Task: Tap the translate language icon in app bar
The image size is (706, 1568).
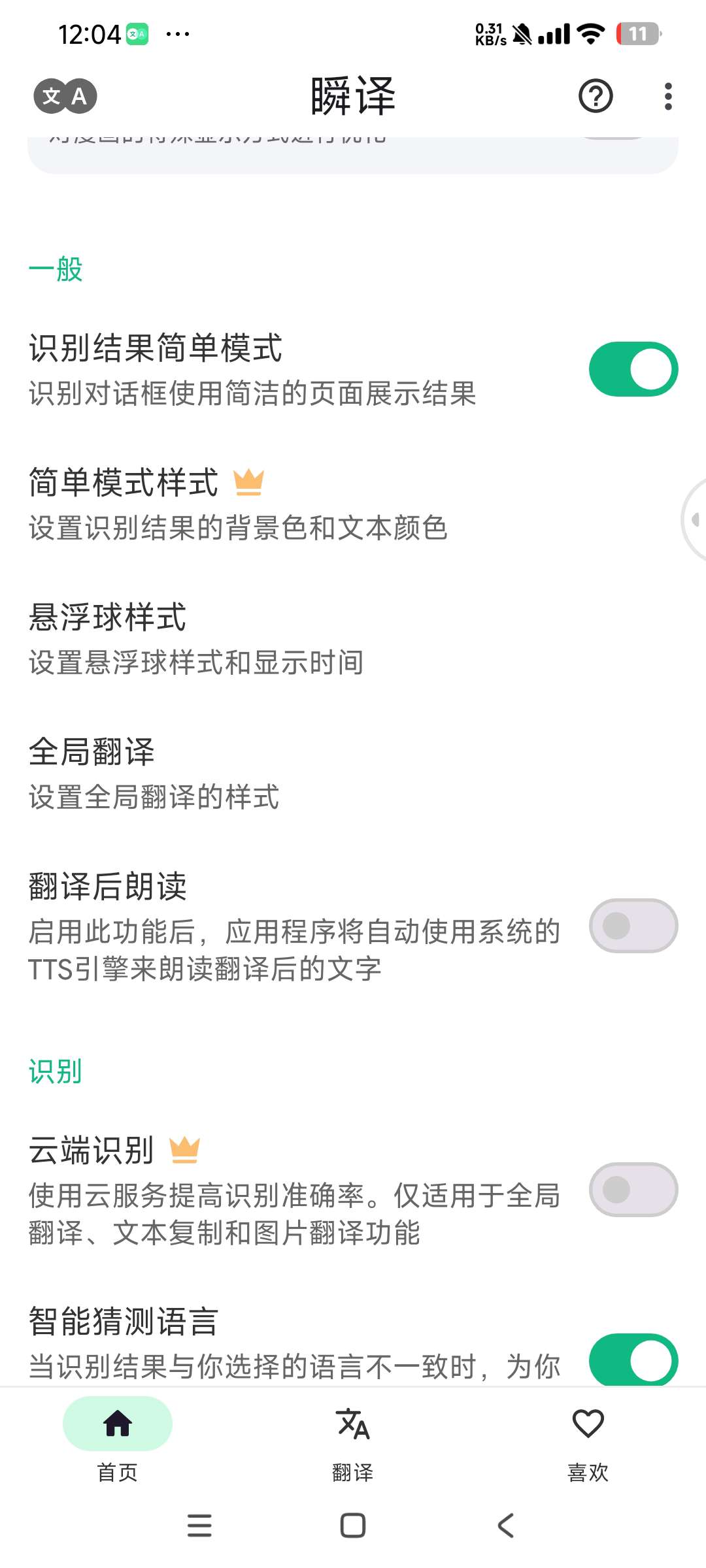Action: (x=65, y=97)
